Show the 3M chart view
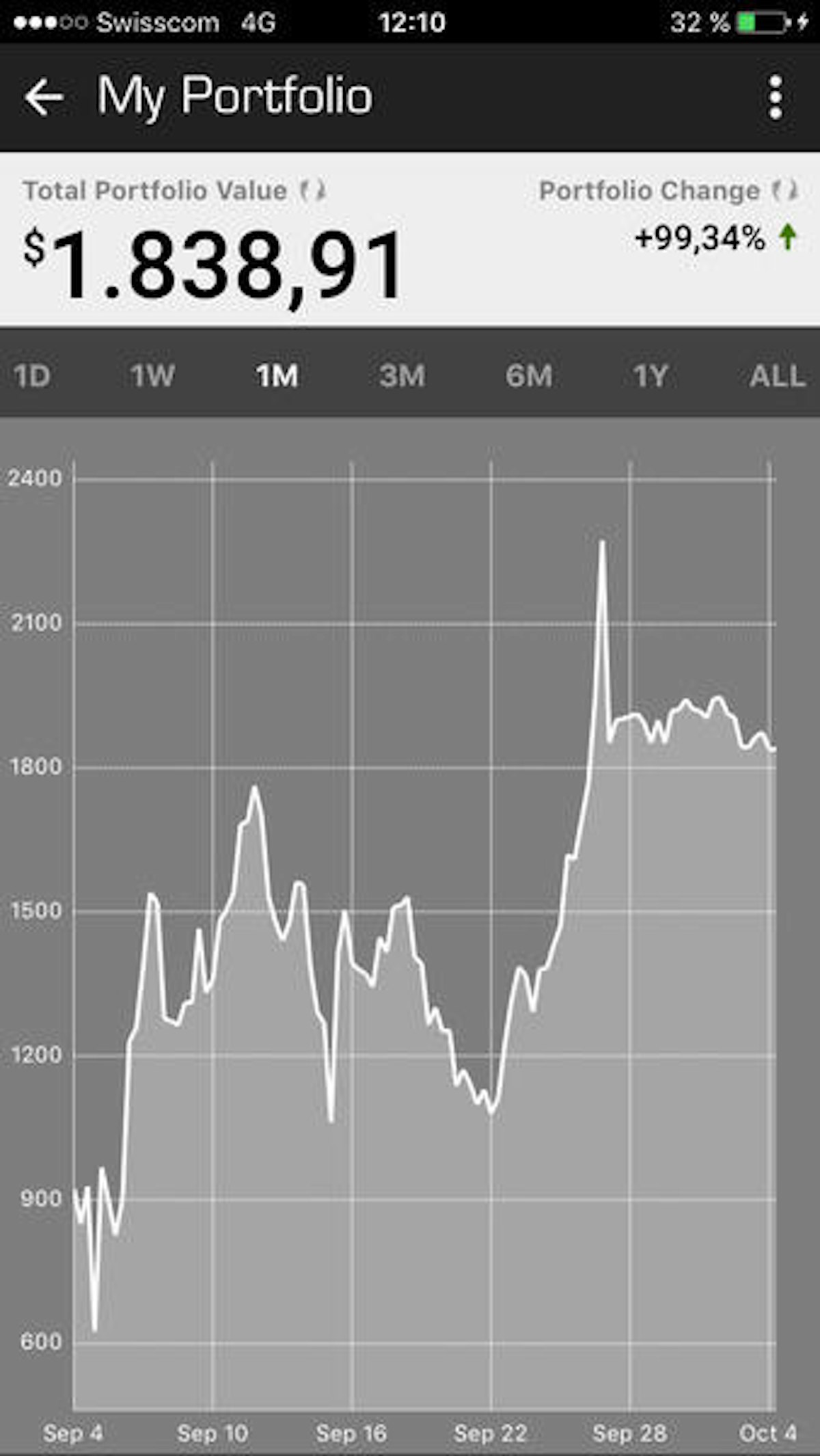Viewport: 820px width, 1456px height. pos(402,376)
